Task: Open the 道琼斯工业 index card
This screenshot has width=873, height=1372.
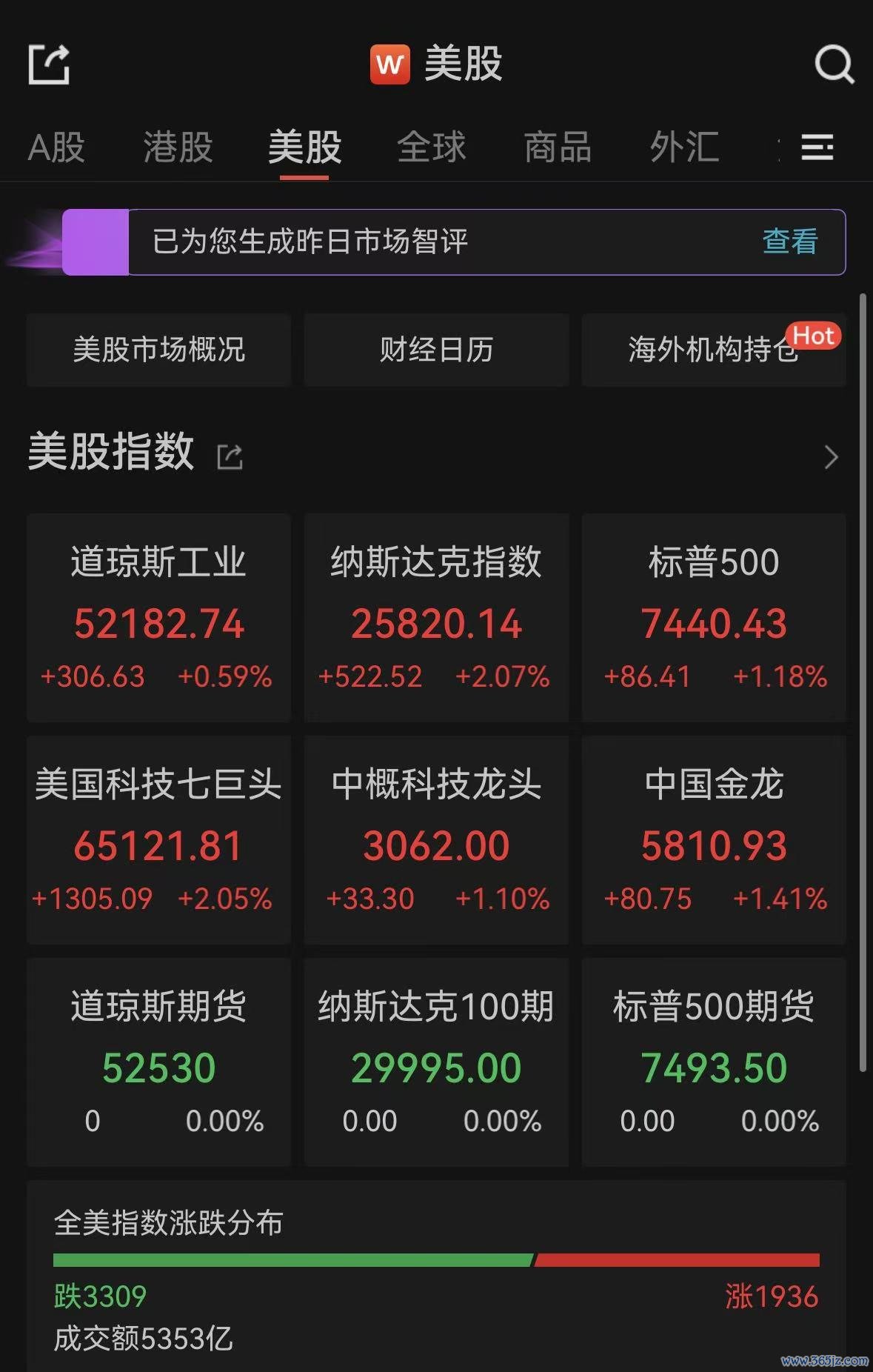Action: pos(158,618)
